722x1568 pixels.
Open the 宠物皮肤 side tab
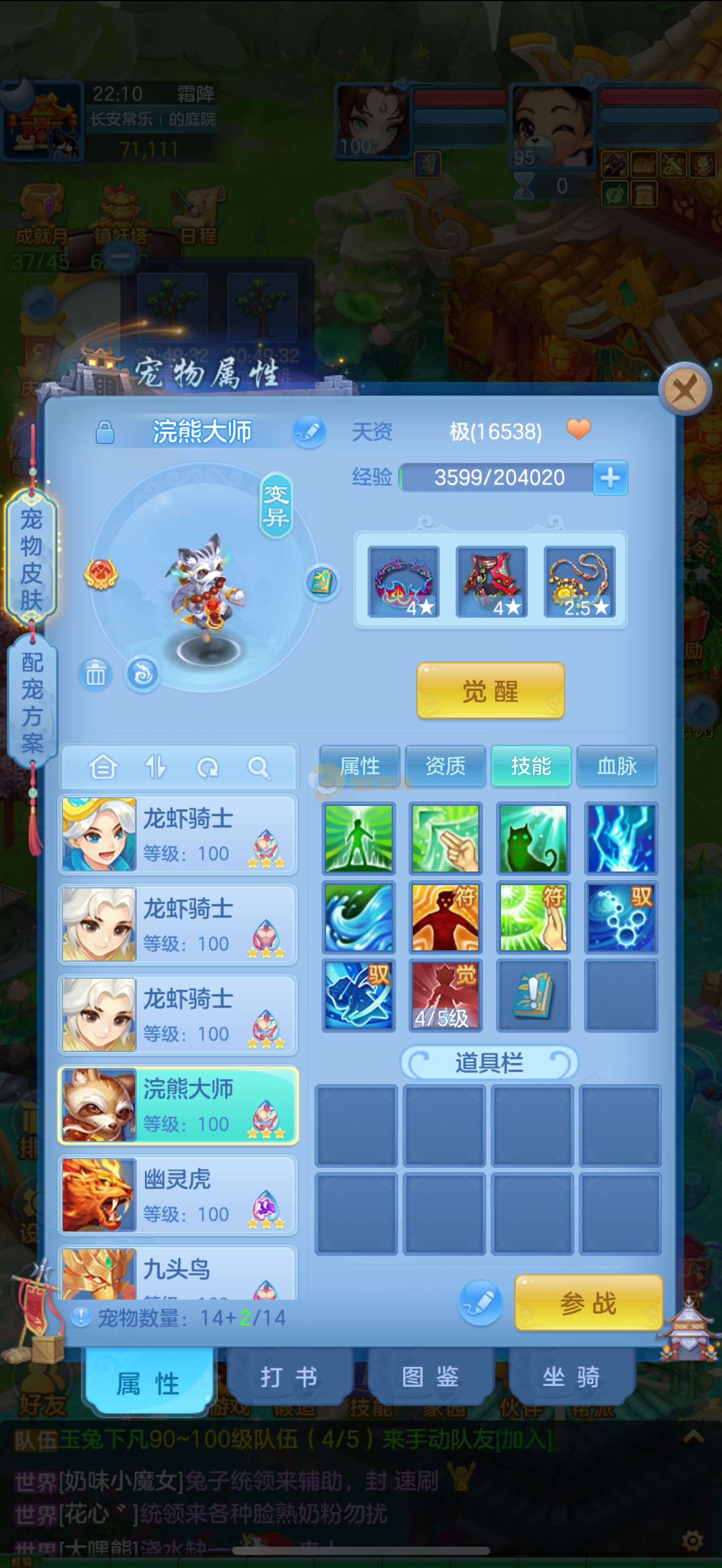coord(31,559)
